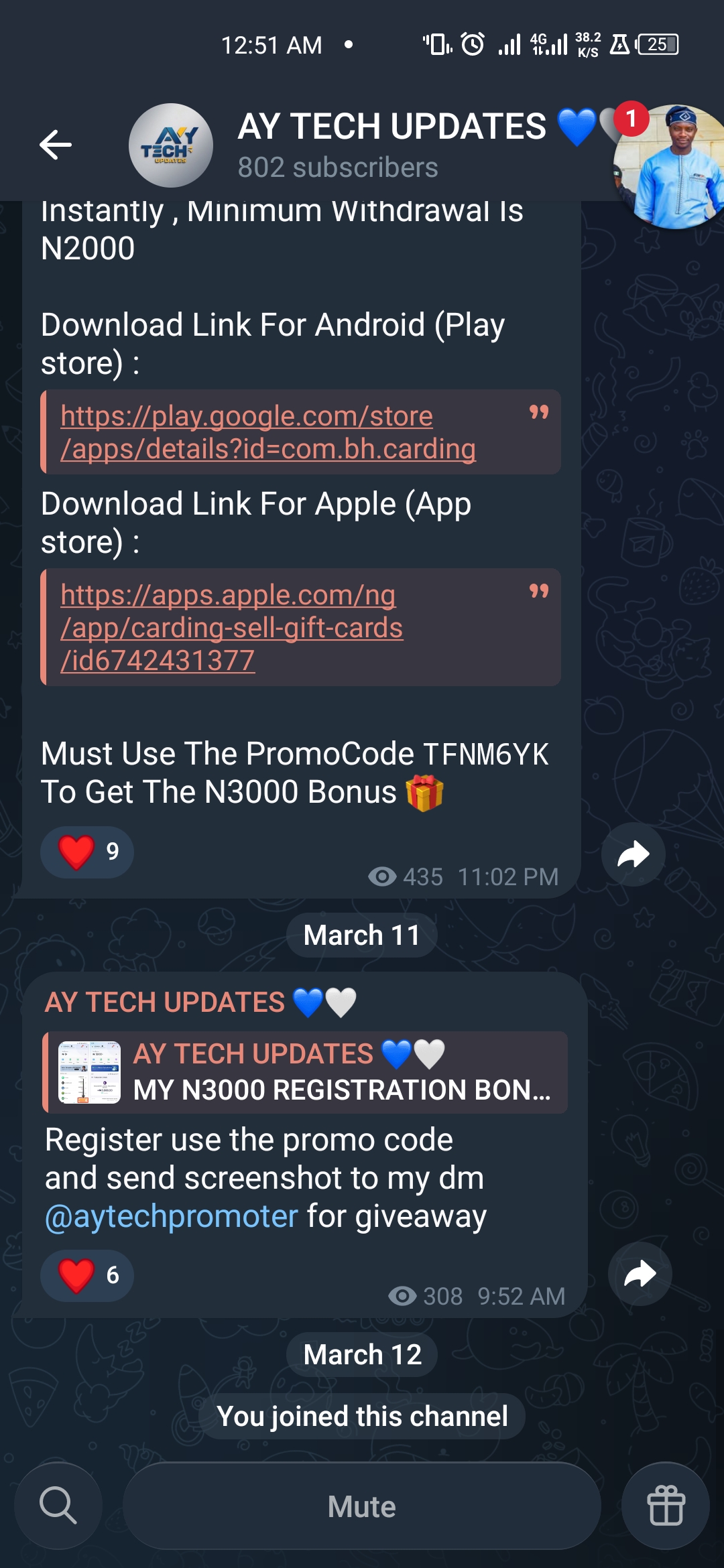724x1568 pixels.
Task: Forward the 11:02 PM promo code post
Action: pos(633,854)
